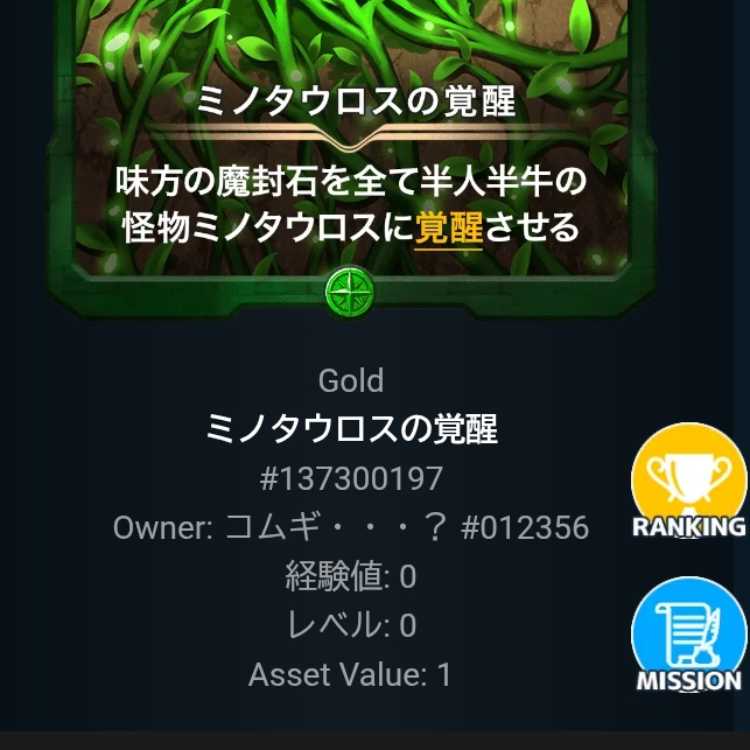
Task: Tap the underlined 覚醒 keyword link
Action: pos(448,229)
